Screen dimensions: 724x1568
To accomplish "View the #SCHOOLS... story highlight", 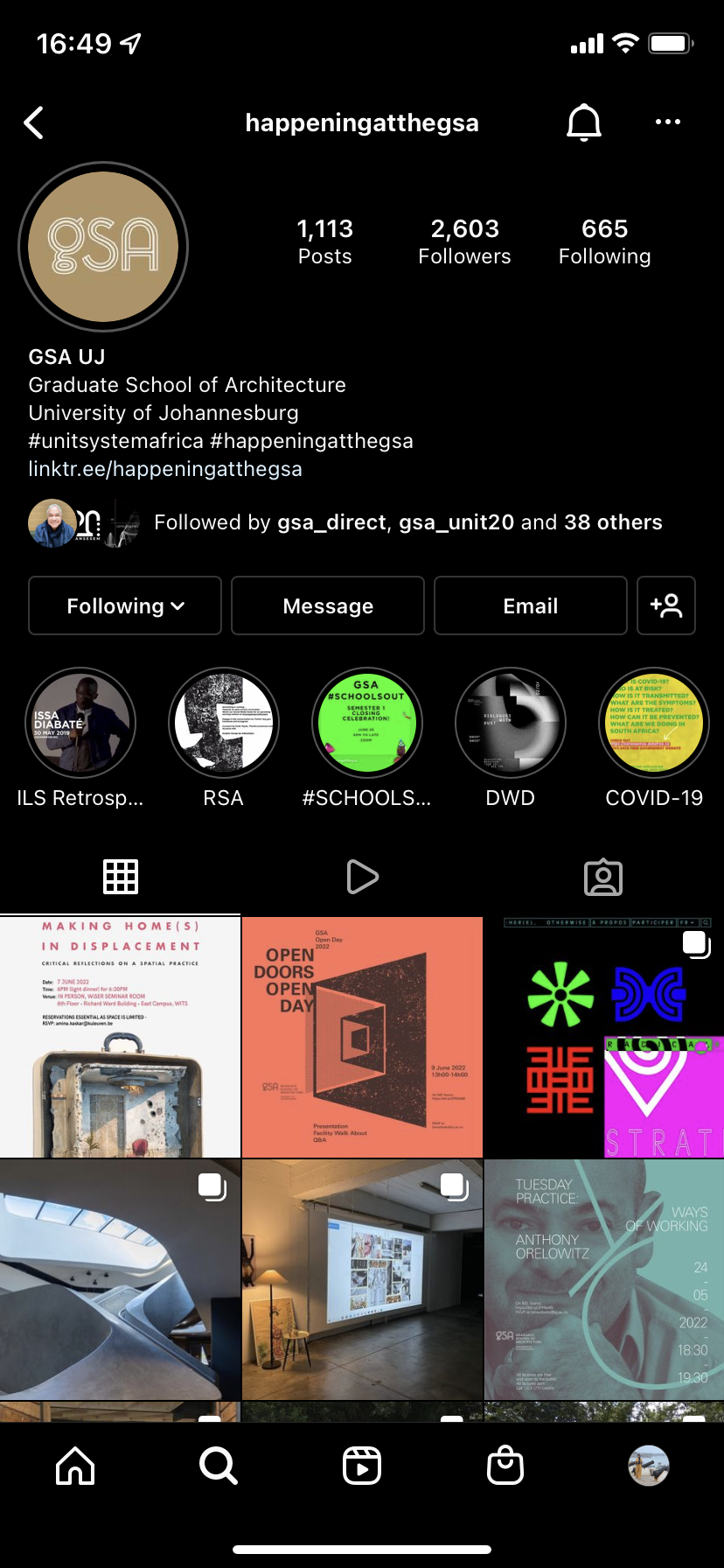I will [x=367, y=724].
